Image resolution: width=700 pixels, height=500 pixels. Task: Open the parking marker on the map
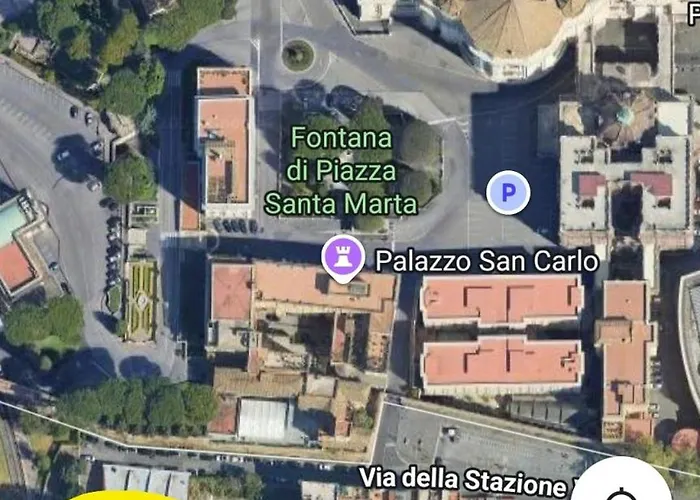click(508, 192)
